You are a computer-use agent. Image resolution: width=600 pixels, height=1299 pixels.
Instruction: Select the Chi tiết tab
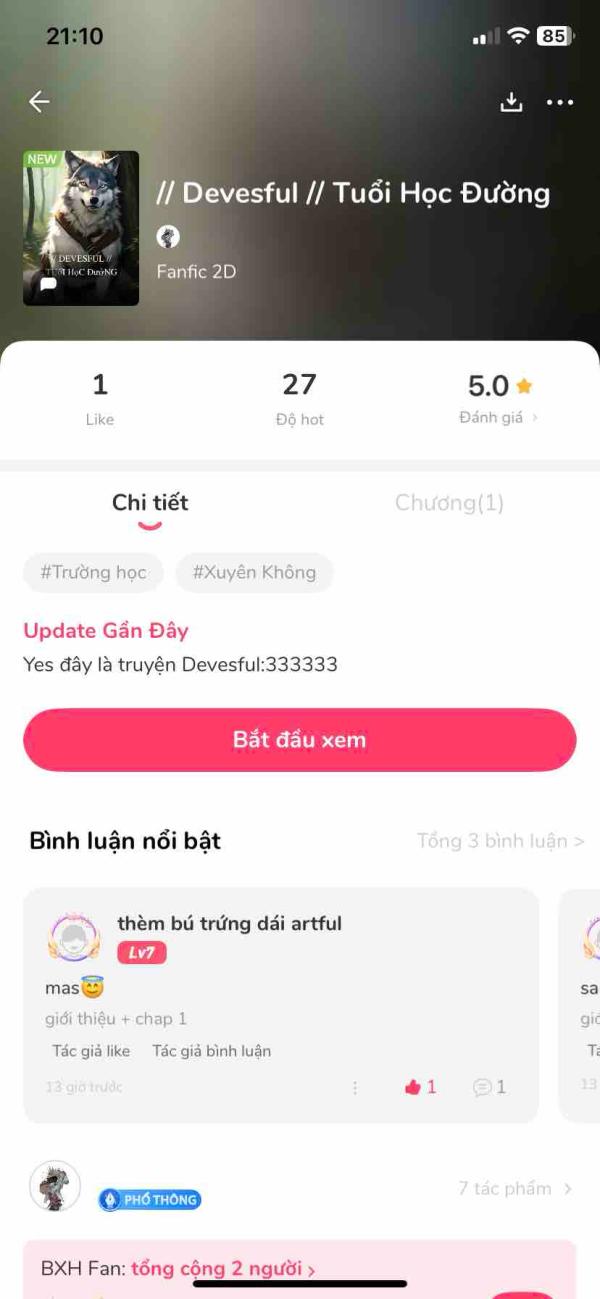pos(150,503)
